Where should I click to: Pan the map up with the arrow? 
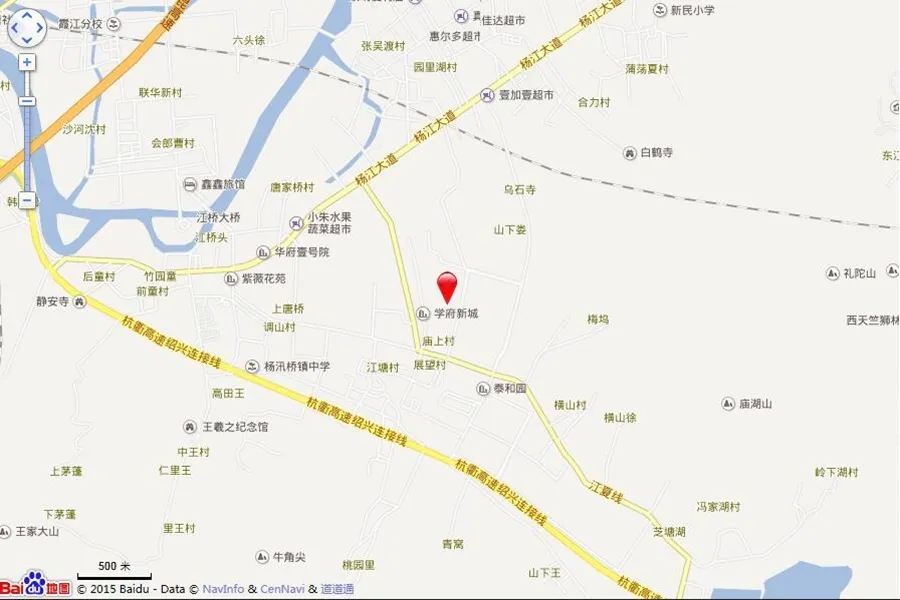27,15
